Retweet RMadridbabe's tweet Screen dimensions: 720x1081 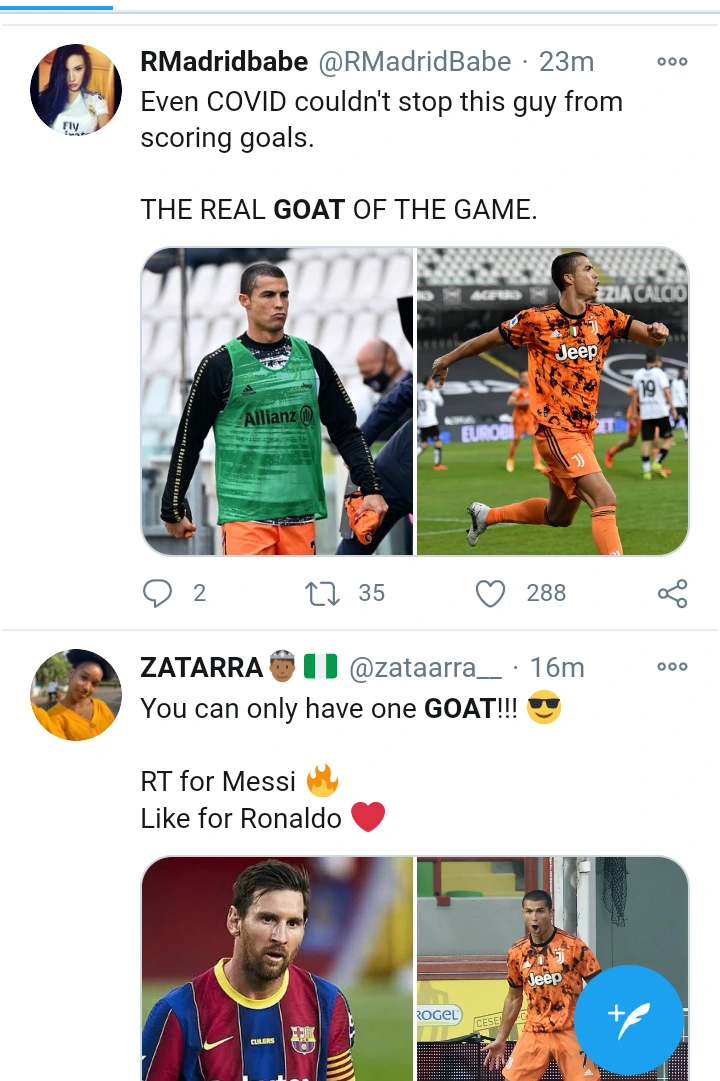[x=322, y=593]
